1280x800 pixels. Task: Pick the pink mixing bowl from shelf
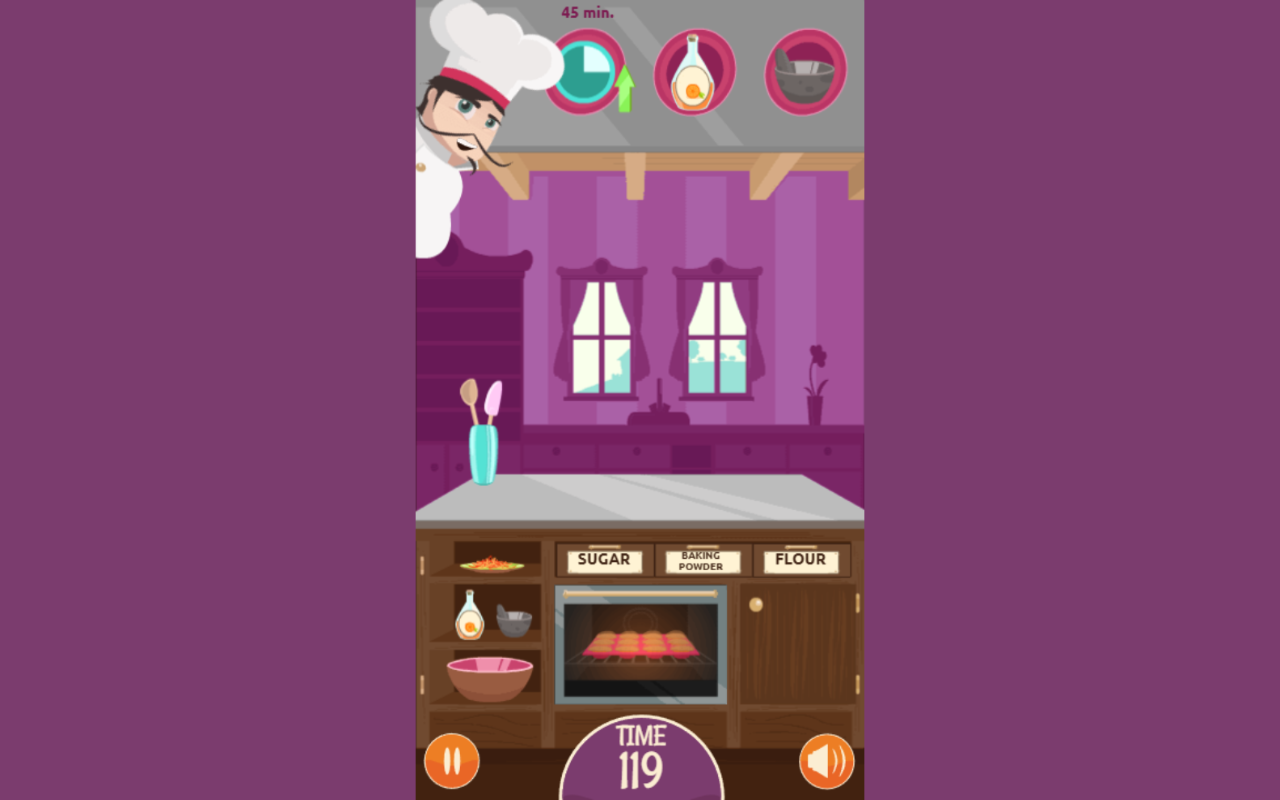(490, 678)
